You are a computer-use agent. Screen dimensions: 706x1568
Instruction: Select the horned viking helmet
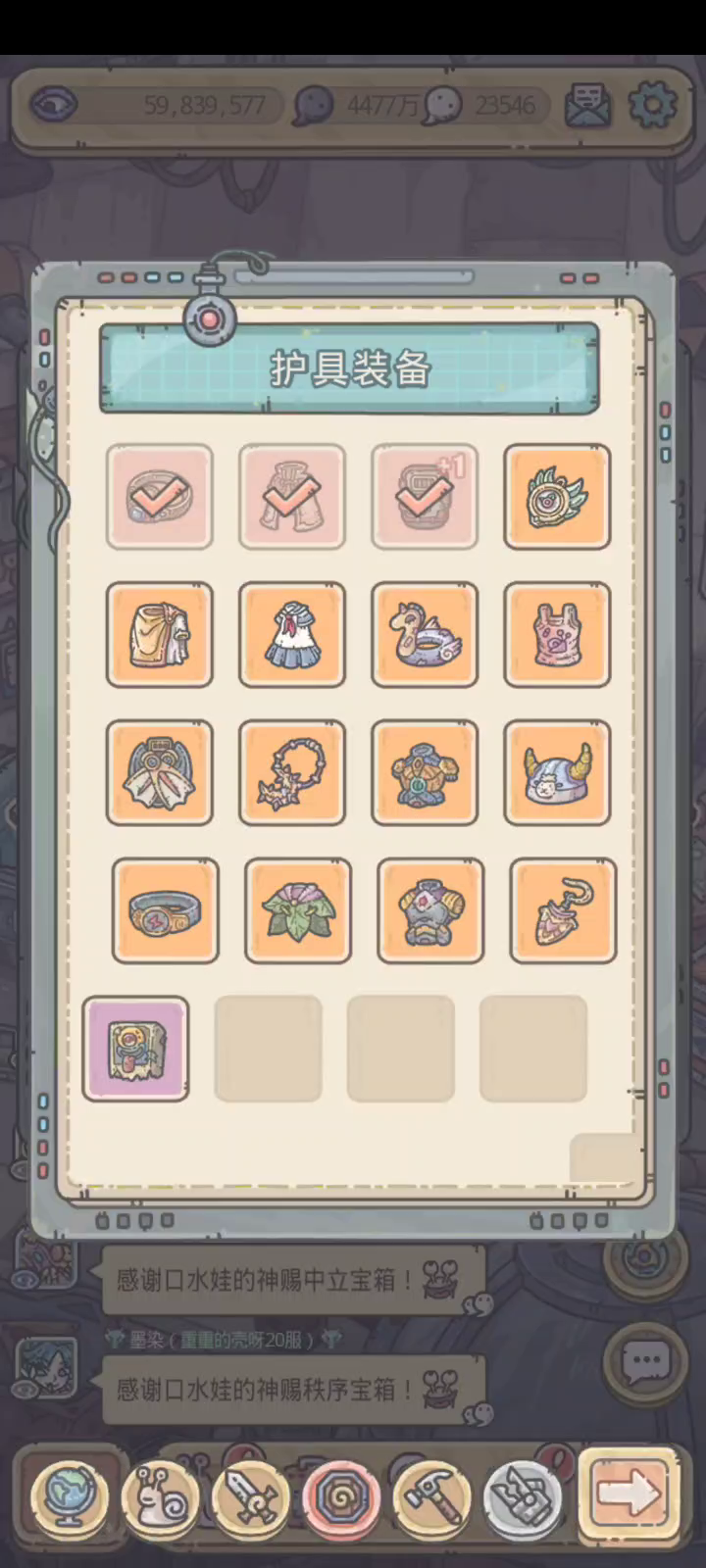[557, 773]
